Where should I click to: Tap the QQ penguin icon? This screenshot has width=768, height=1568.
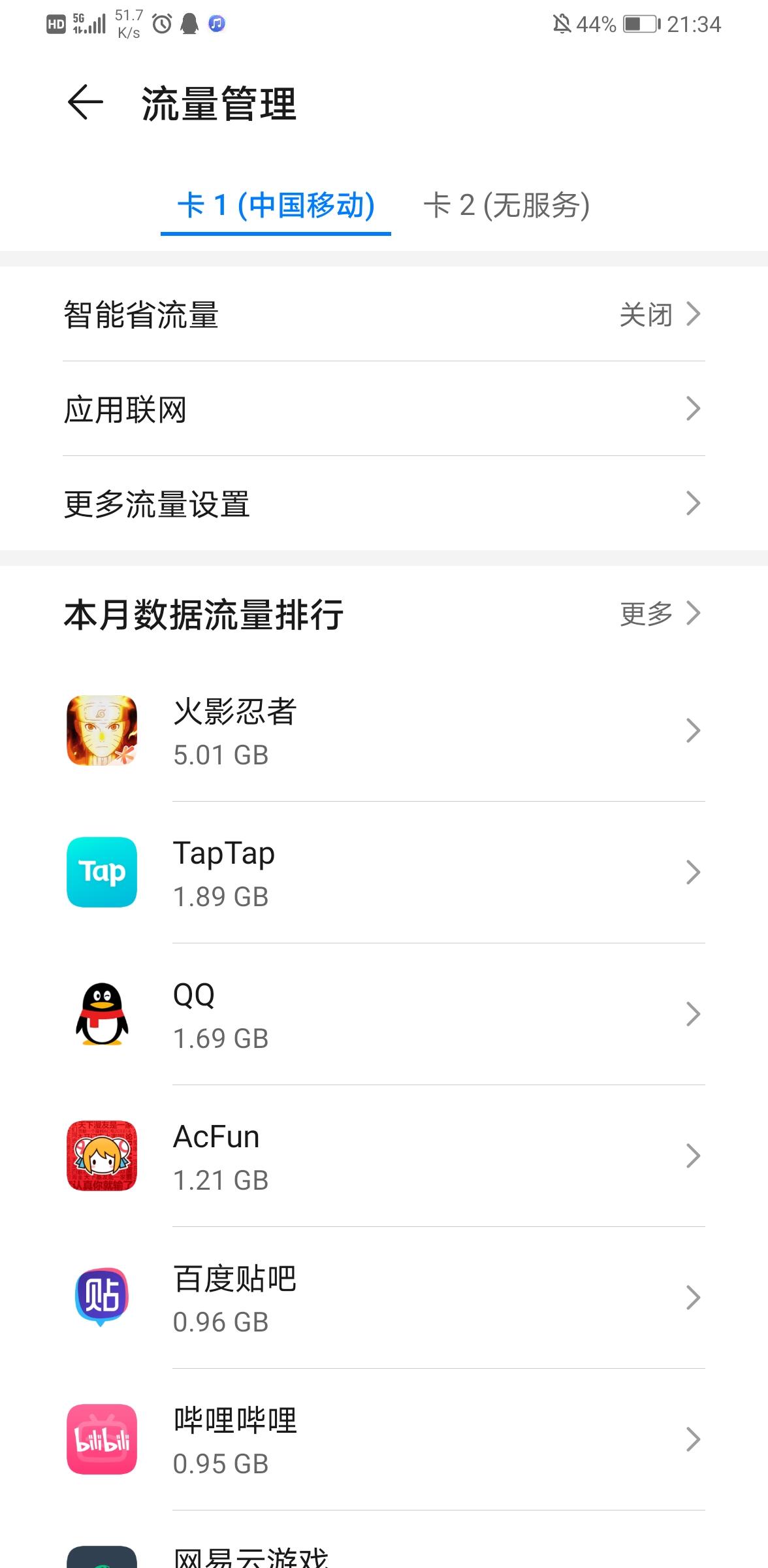click(x=101, y=1015)
